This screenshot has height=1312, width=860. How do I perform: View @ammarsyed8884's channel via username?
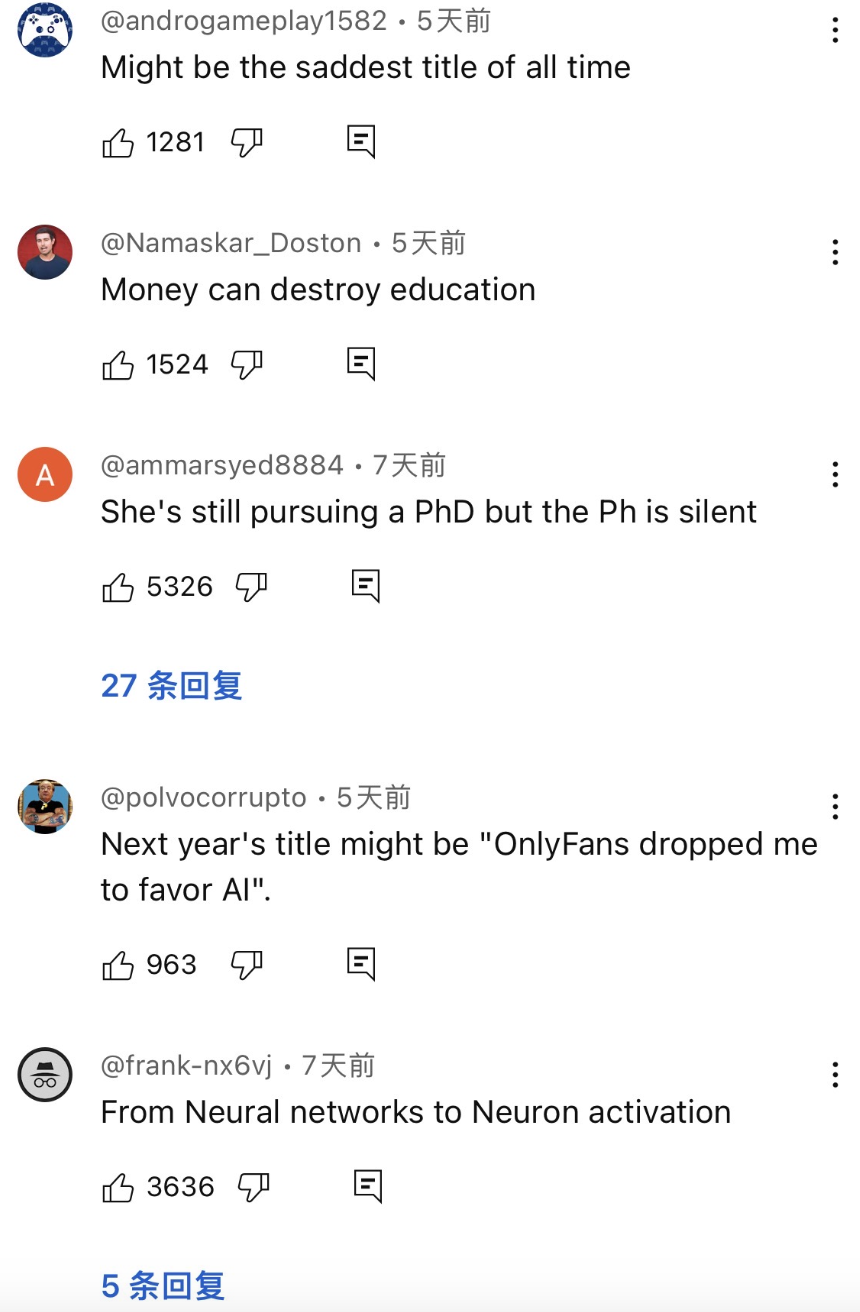tap(222, 465)
